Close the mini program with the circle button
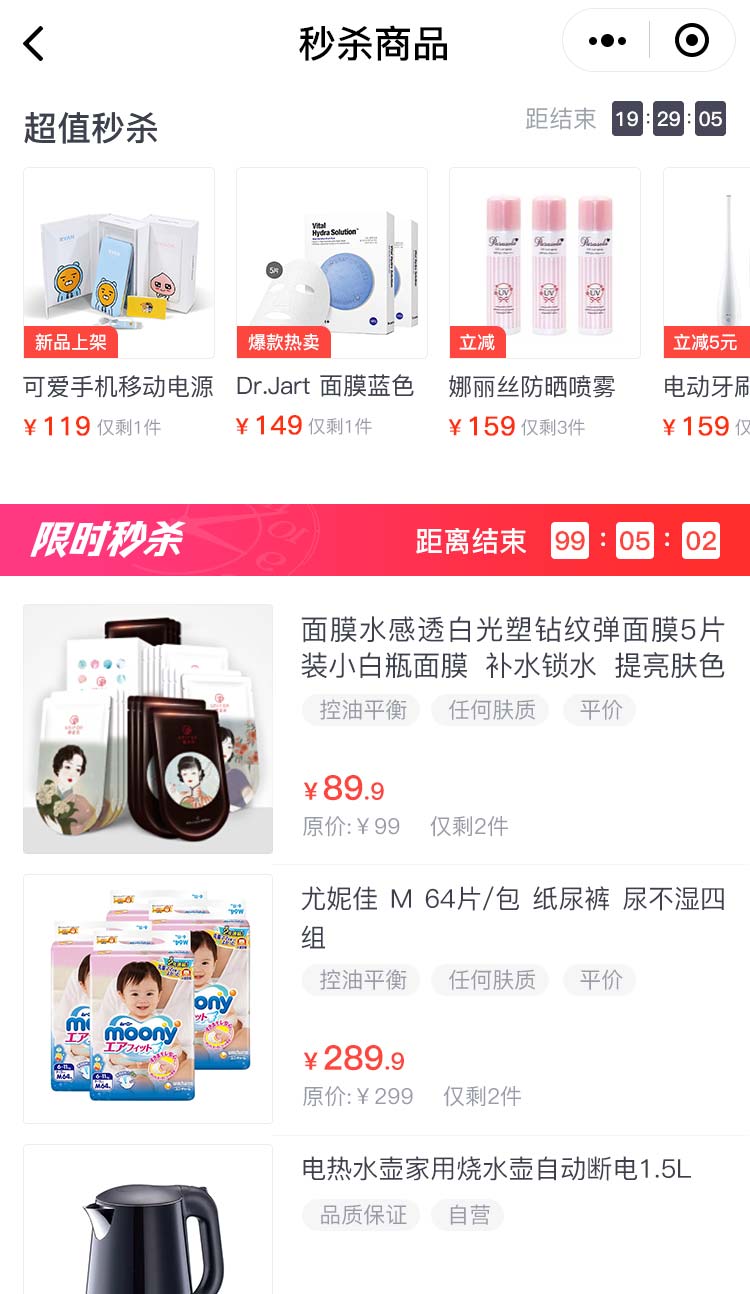Viewport: 750px width, 1294px height. [x=691, y=41]
